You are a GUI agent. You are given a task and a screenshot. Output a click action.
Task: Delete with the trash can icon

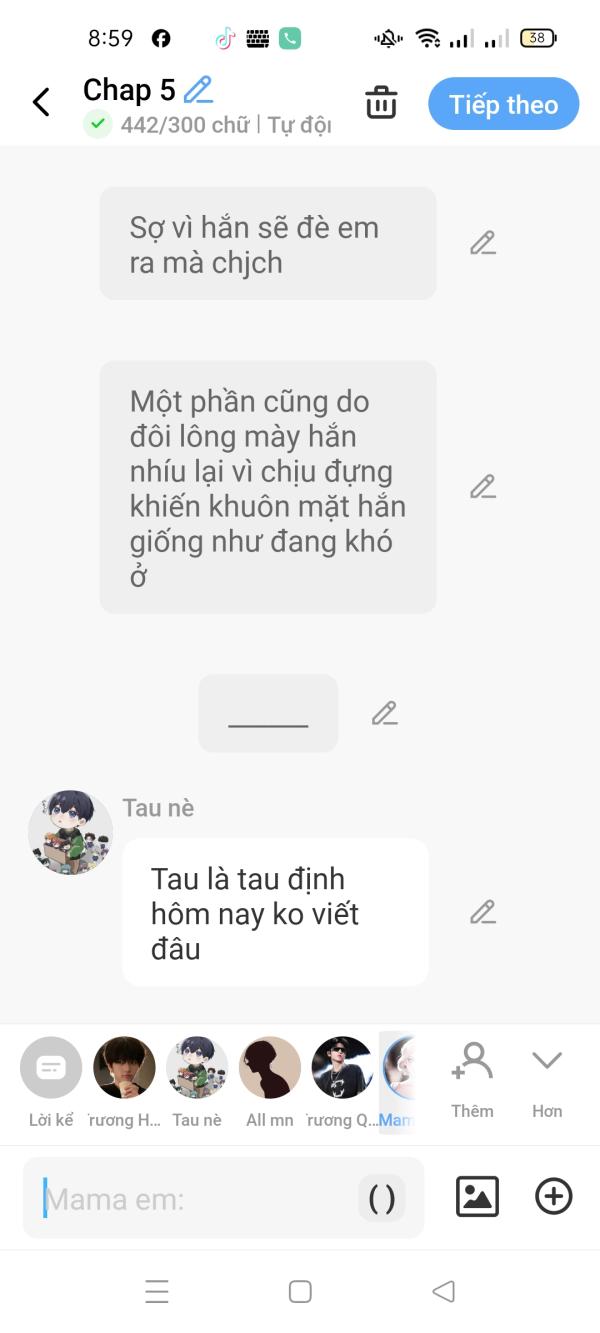click(381, 103)
